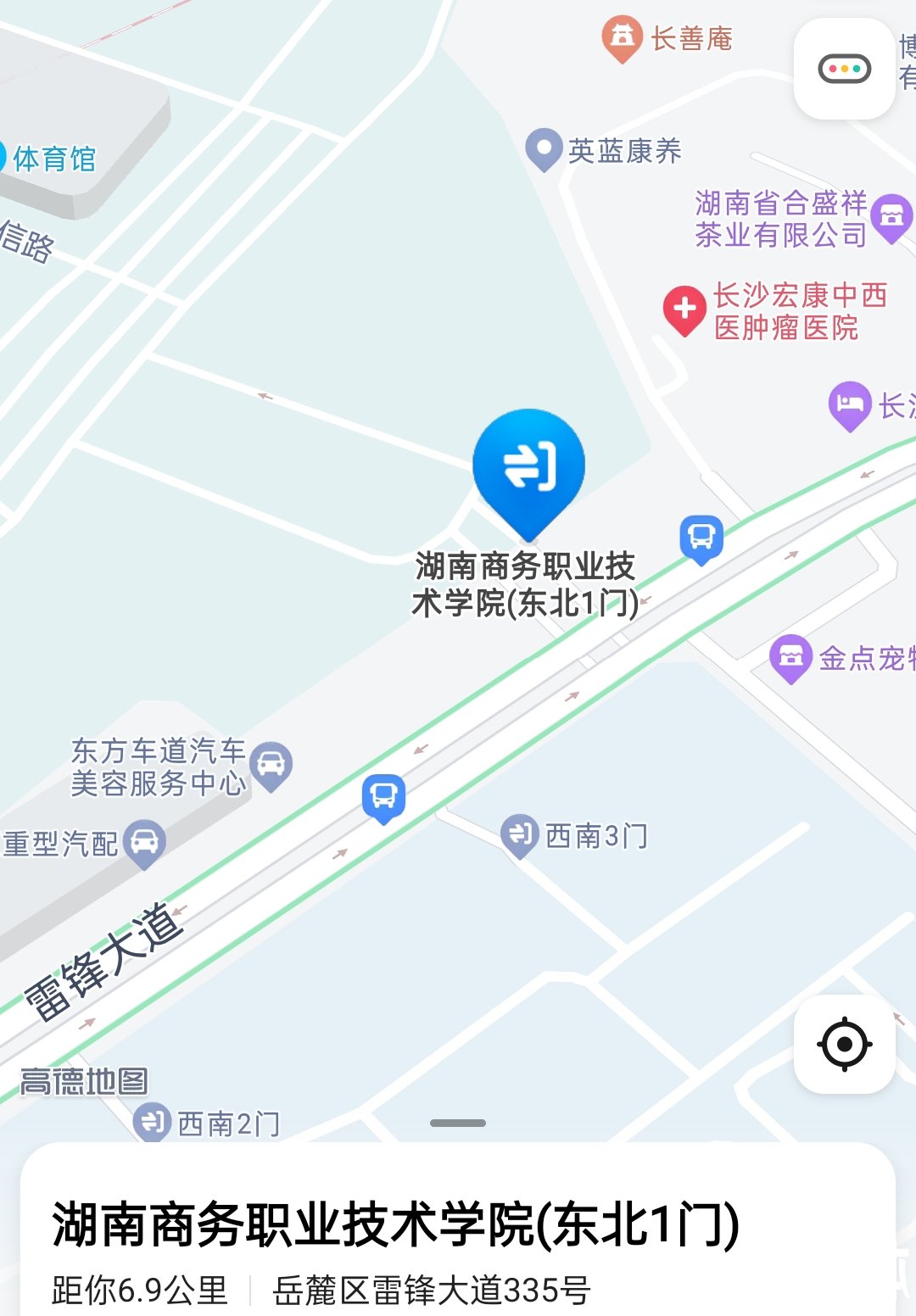The image size is (916, 1316).
Task: Select the 英蓝康养 location pin
Action: click(x=544, y=148)
